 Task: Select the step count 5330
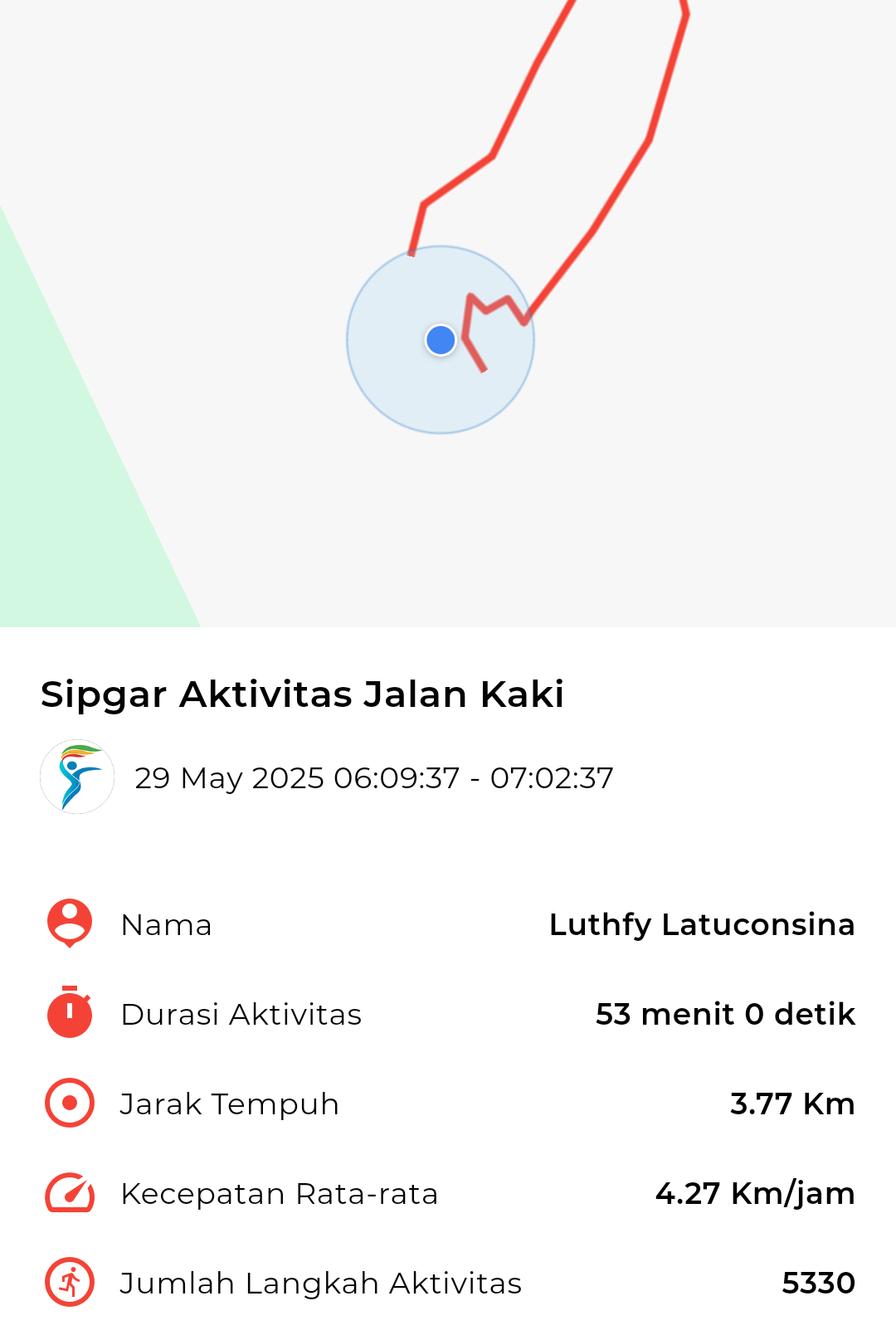tap(819, 1283)
